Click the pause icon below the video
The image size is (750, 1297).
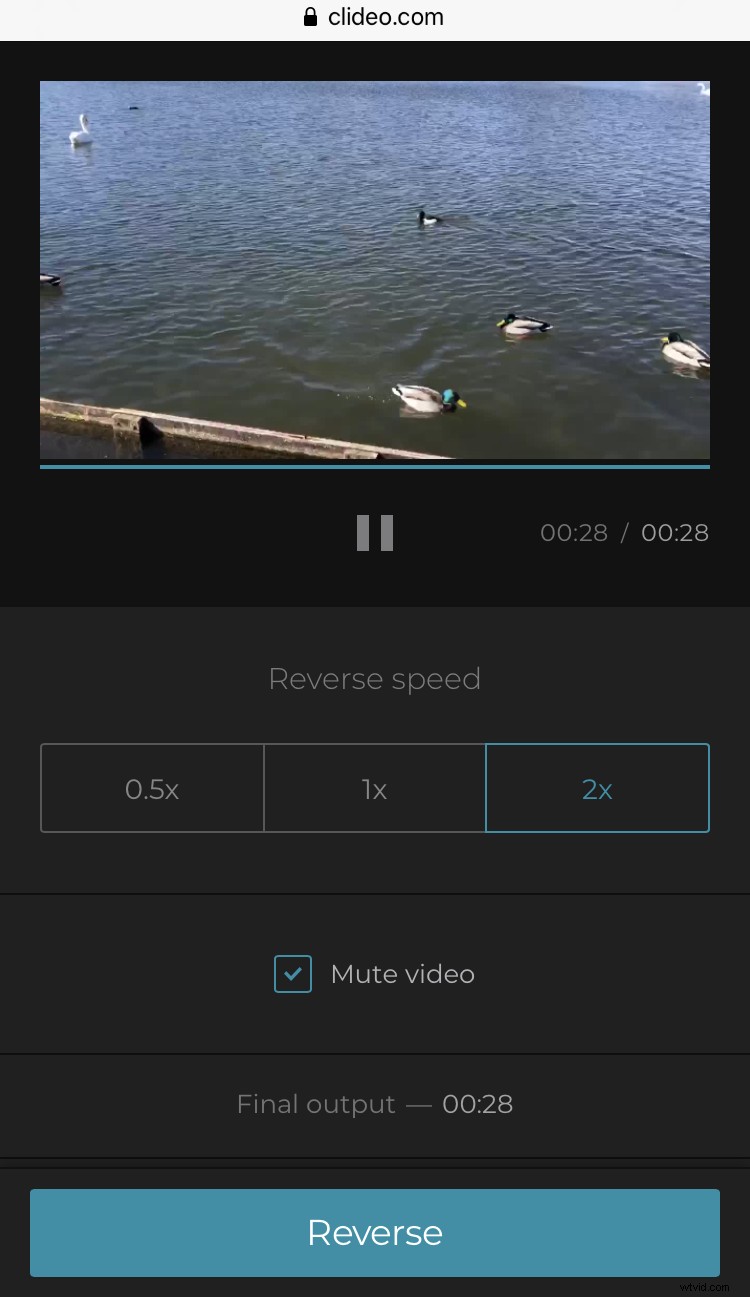click(374, 532)
